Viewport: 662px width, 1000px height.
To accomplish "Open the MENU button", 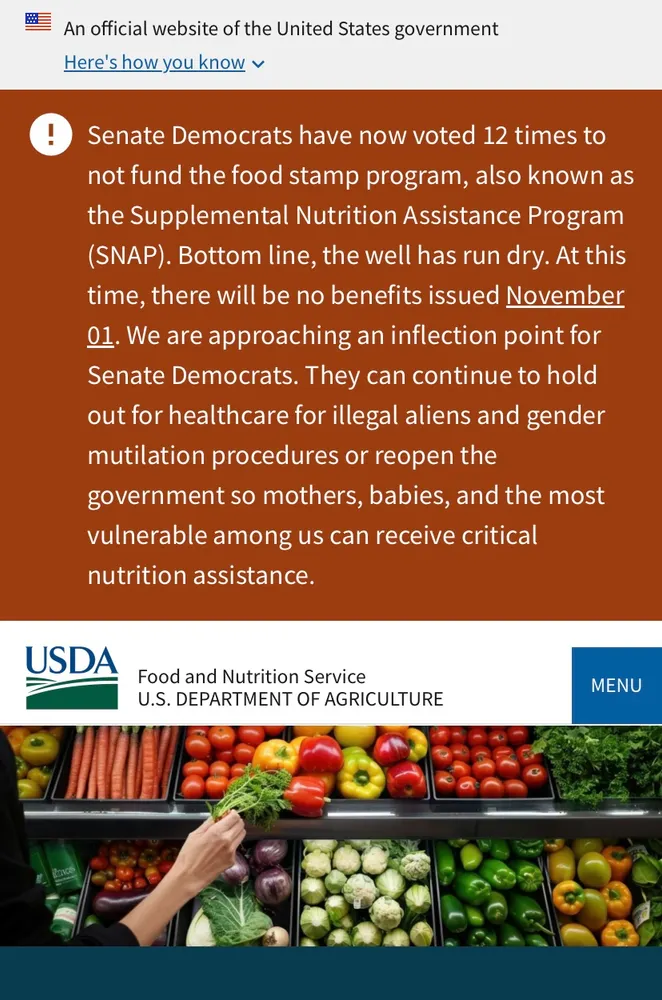I will coord(616,685).
